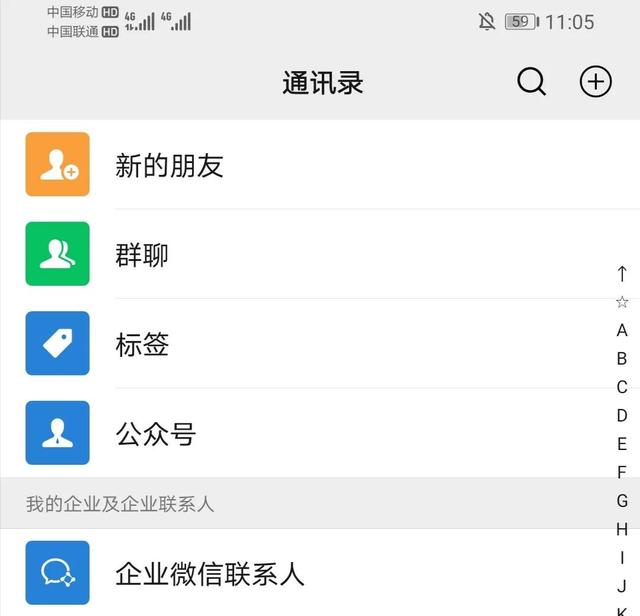Jump to starred contacts in index
Screen dimensions: 640x616
point(622,302)
